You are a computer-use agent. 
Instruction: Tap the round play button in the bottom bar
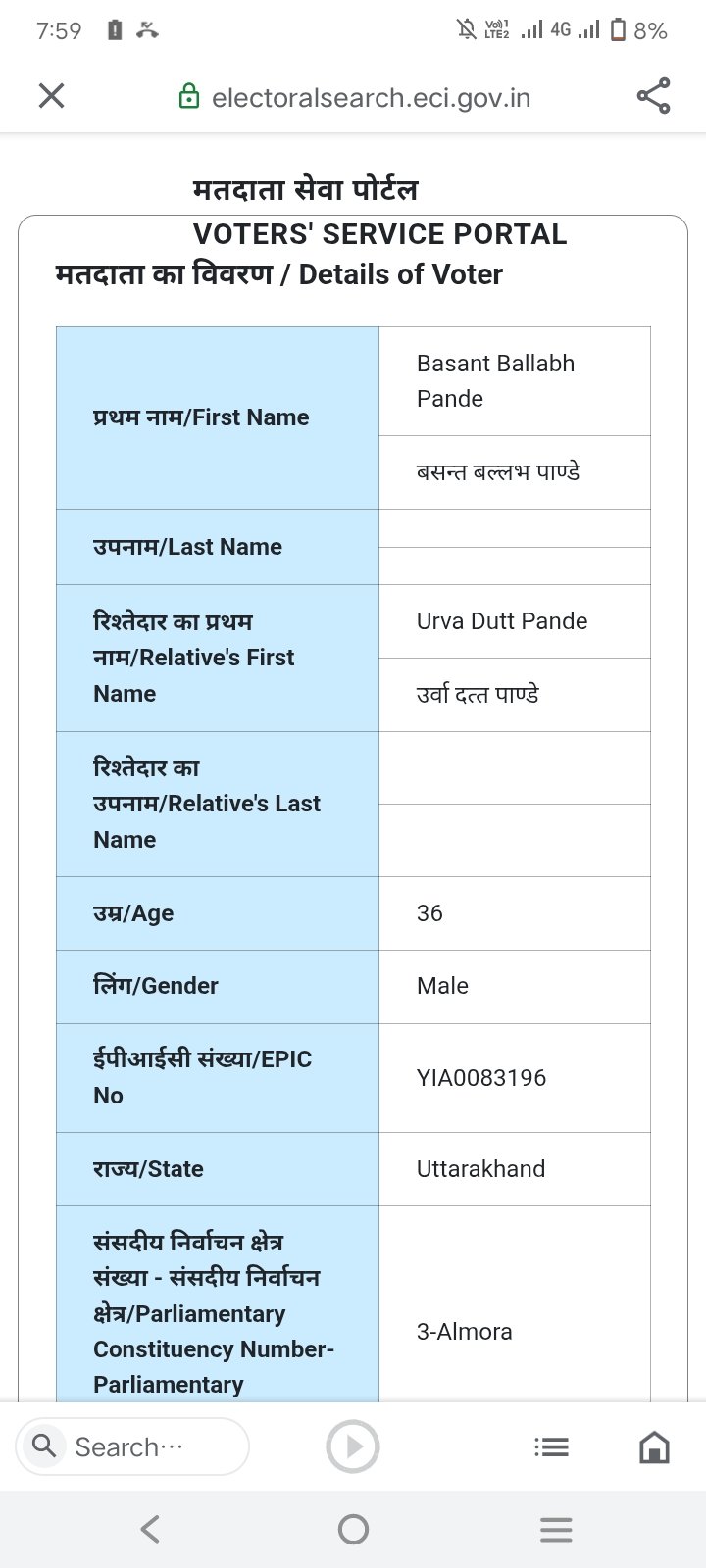point(353,1446)
